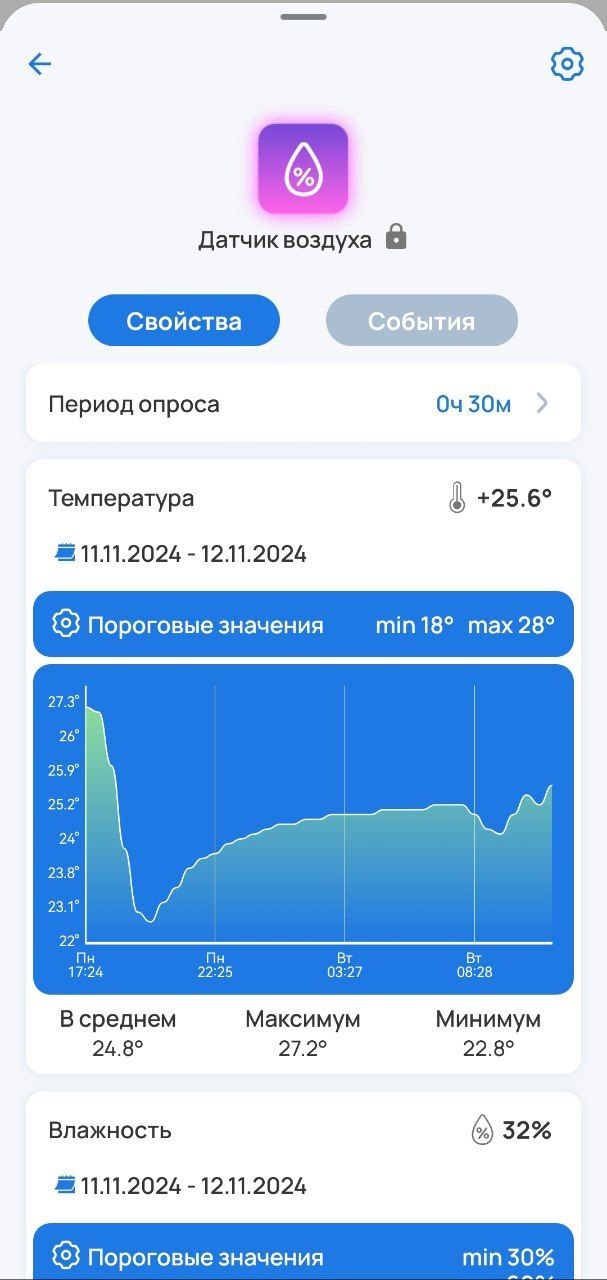Change the temperature date range 11.11.2024 - 12.11.2024

(x=182, y=553)
